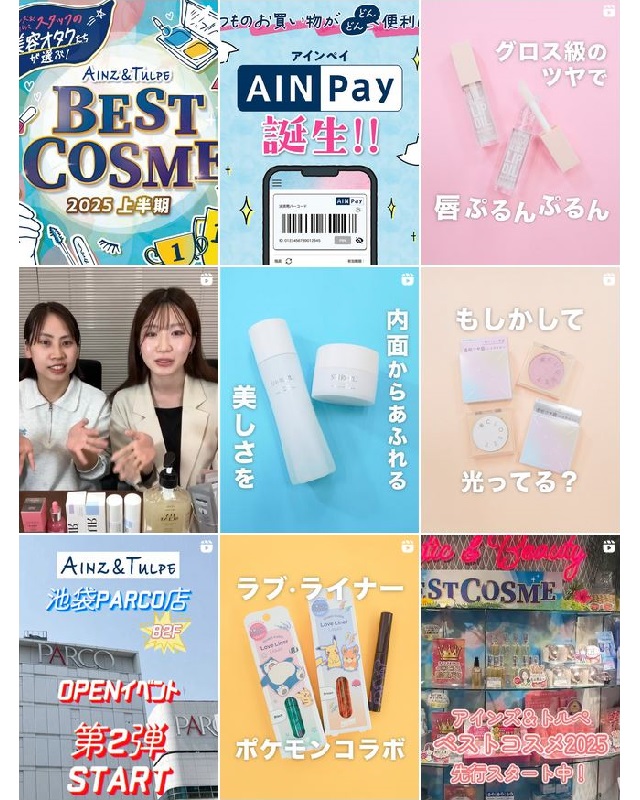This screenshot has width=640, height=800.
Task: Open the BEST COSME 2025 上半期 post
Action: point(118,132)
